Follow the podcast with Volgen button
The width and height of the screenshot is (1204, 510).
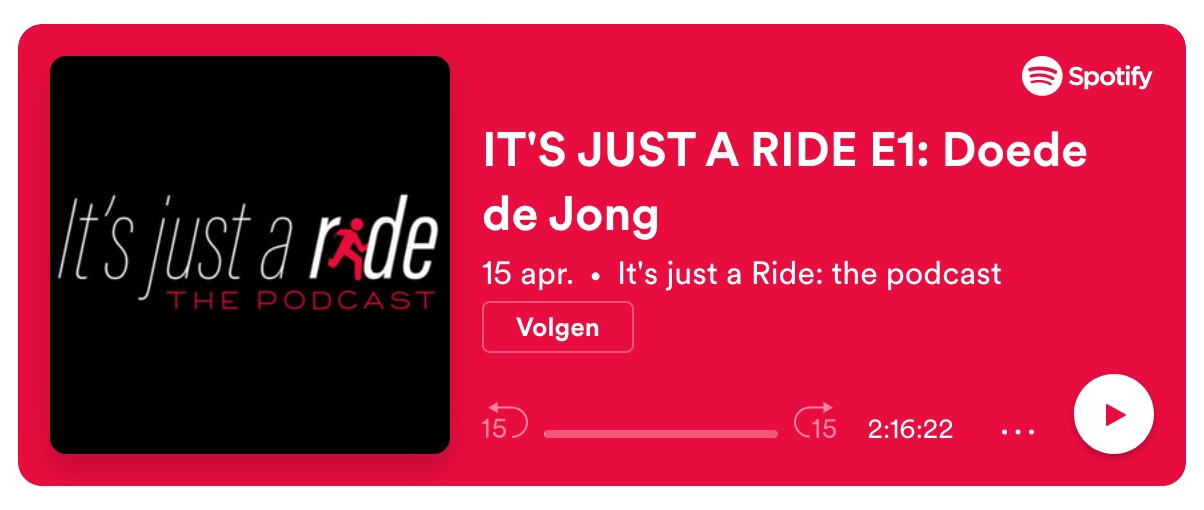tap(557, 327)
